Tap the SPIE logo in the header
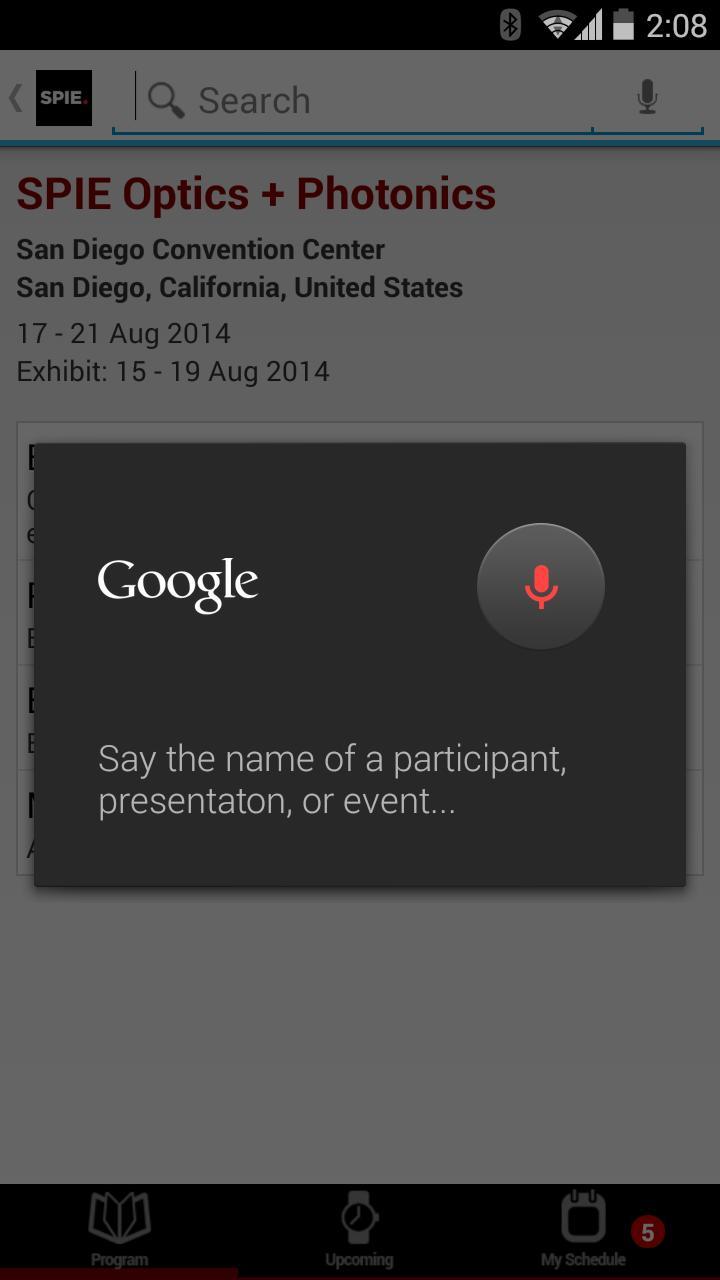The image size is (720, 1280). (64, 97)
